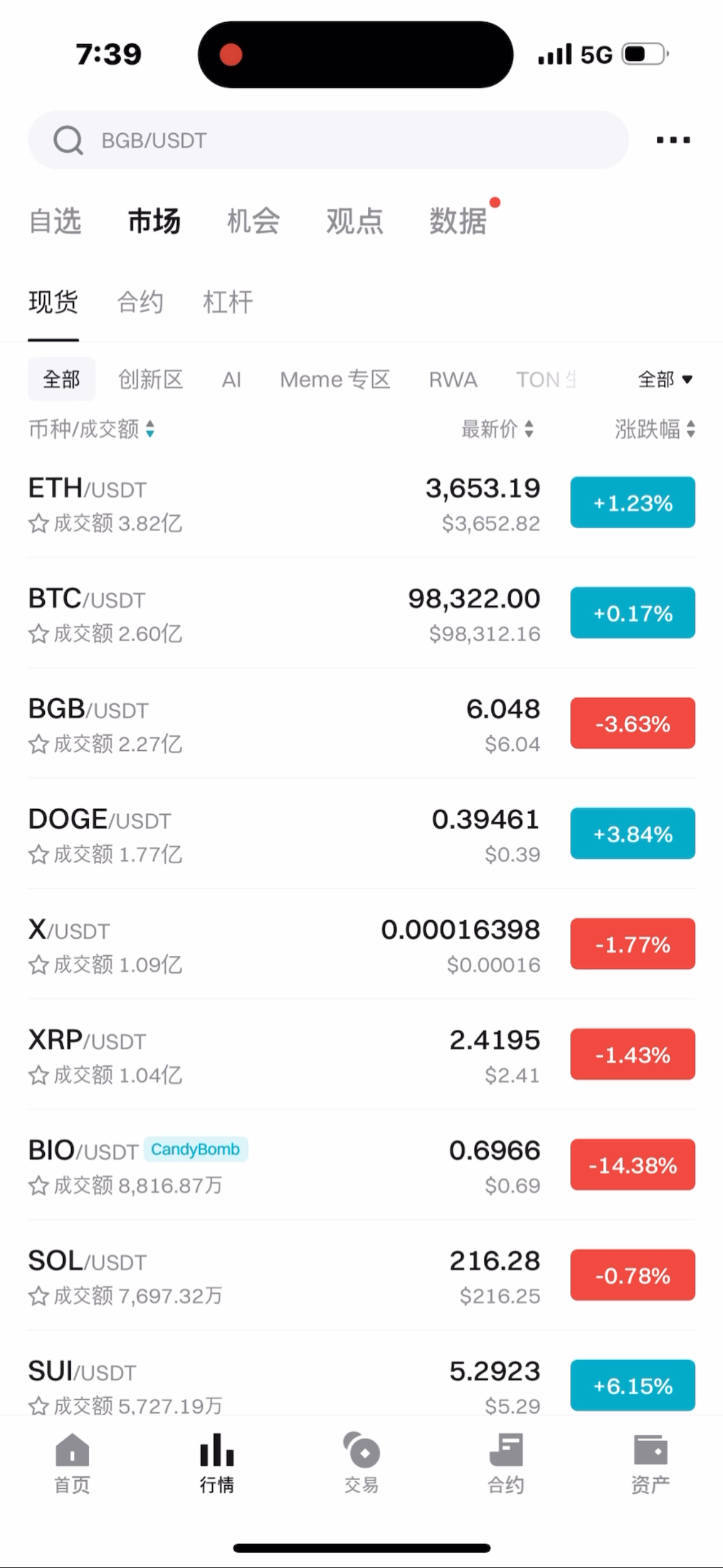Image resolution: width=723 pixels, height=1568 pixels.
Task: Sort the list by 涨跌幅
Action: (x=654, y=429)
